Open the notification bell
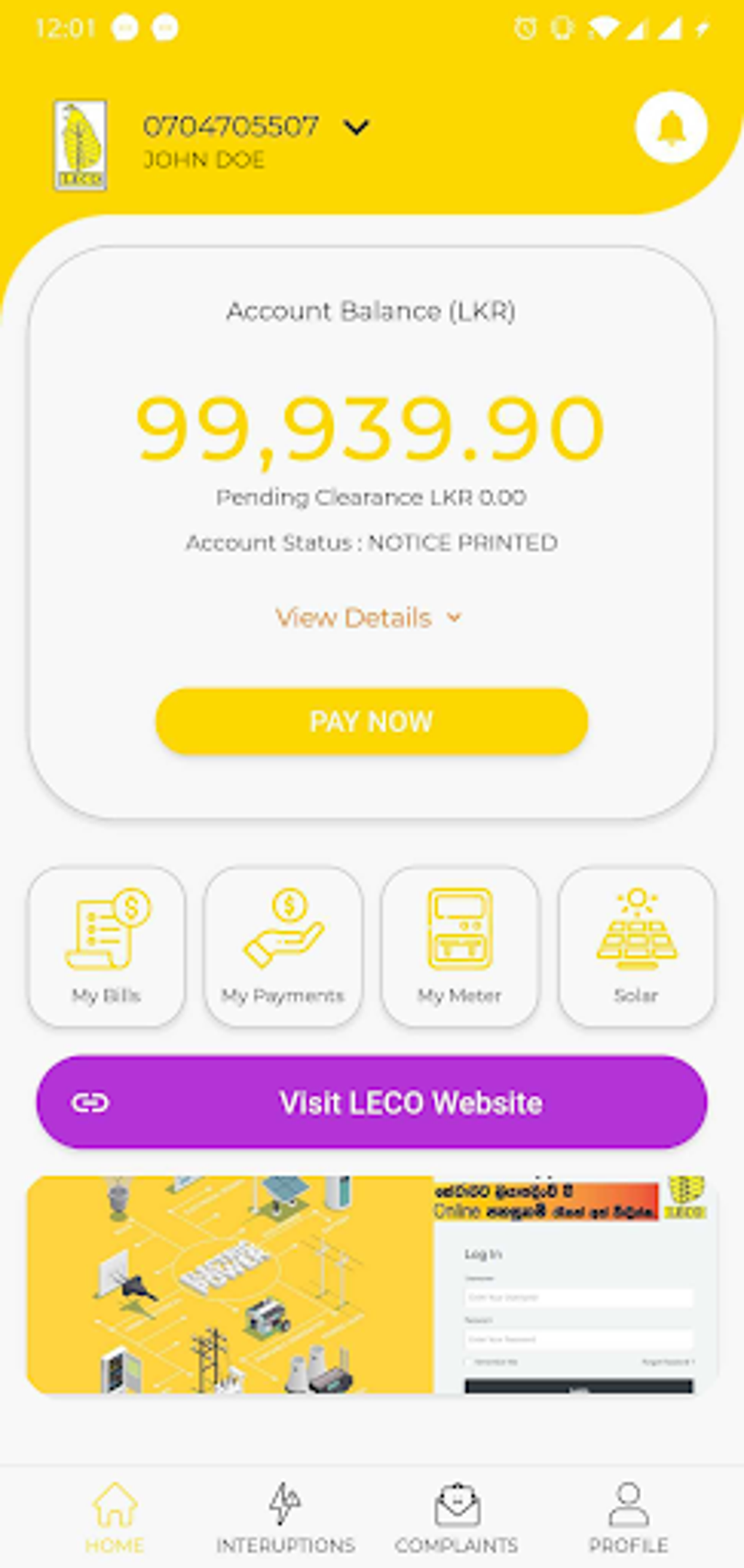The image size is (744, 1568). (670, 128)
